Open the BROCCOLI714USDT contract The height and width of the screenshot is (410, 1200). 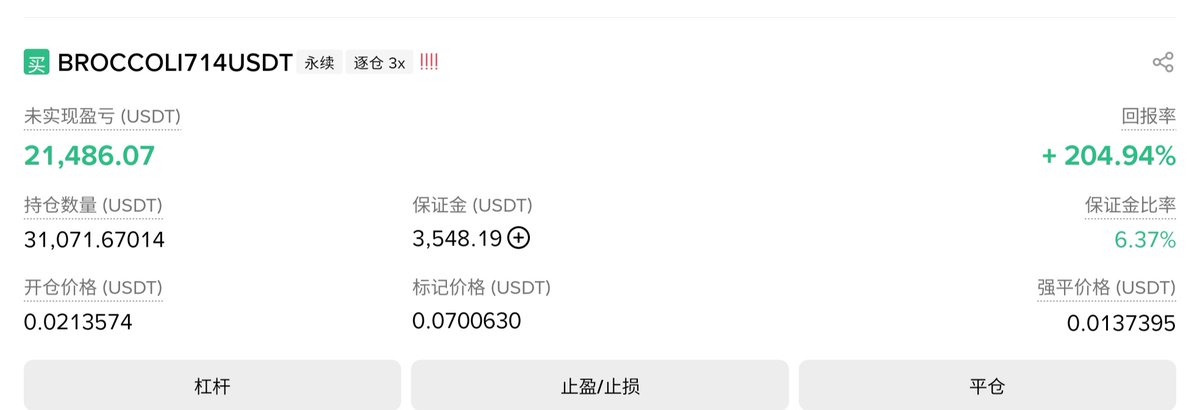pyautogui.click(x=175, y=63)
